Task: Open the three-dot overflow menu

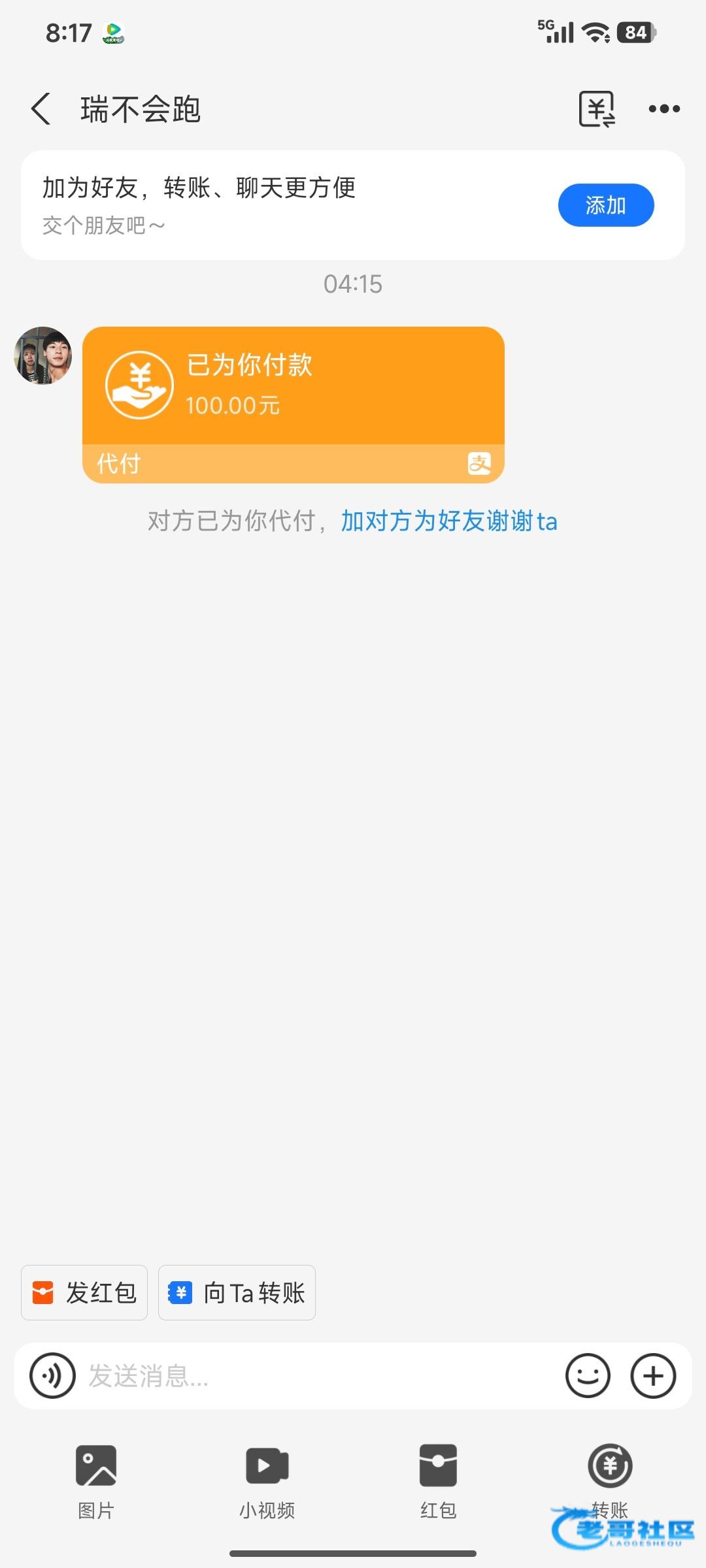Action: pyautogui.click(x=664, y=109)
